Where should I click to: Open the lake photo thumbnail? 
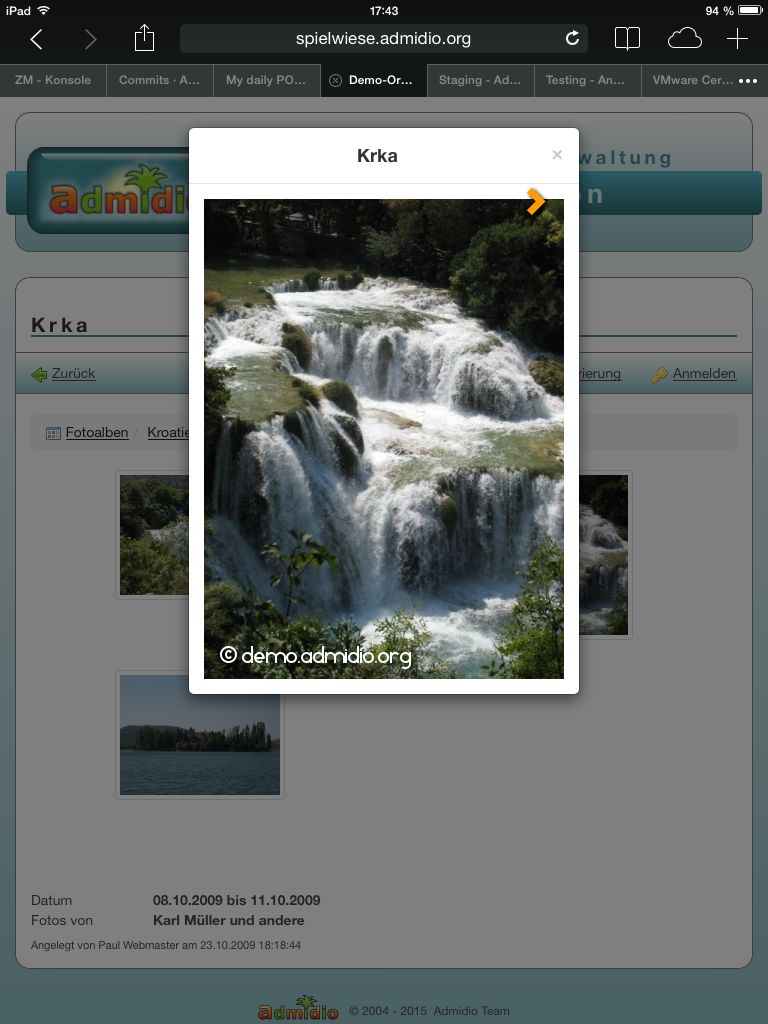pyautogui.click(x=200, y=735)
